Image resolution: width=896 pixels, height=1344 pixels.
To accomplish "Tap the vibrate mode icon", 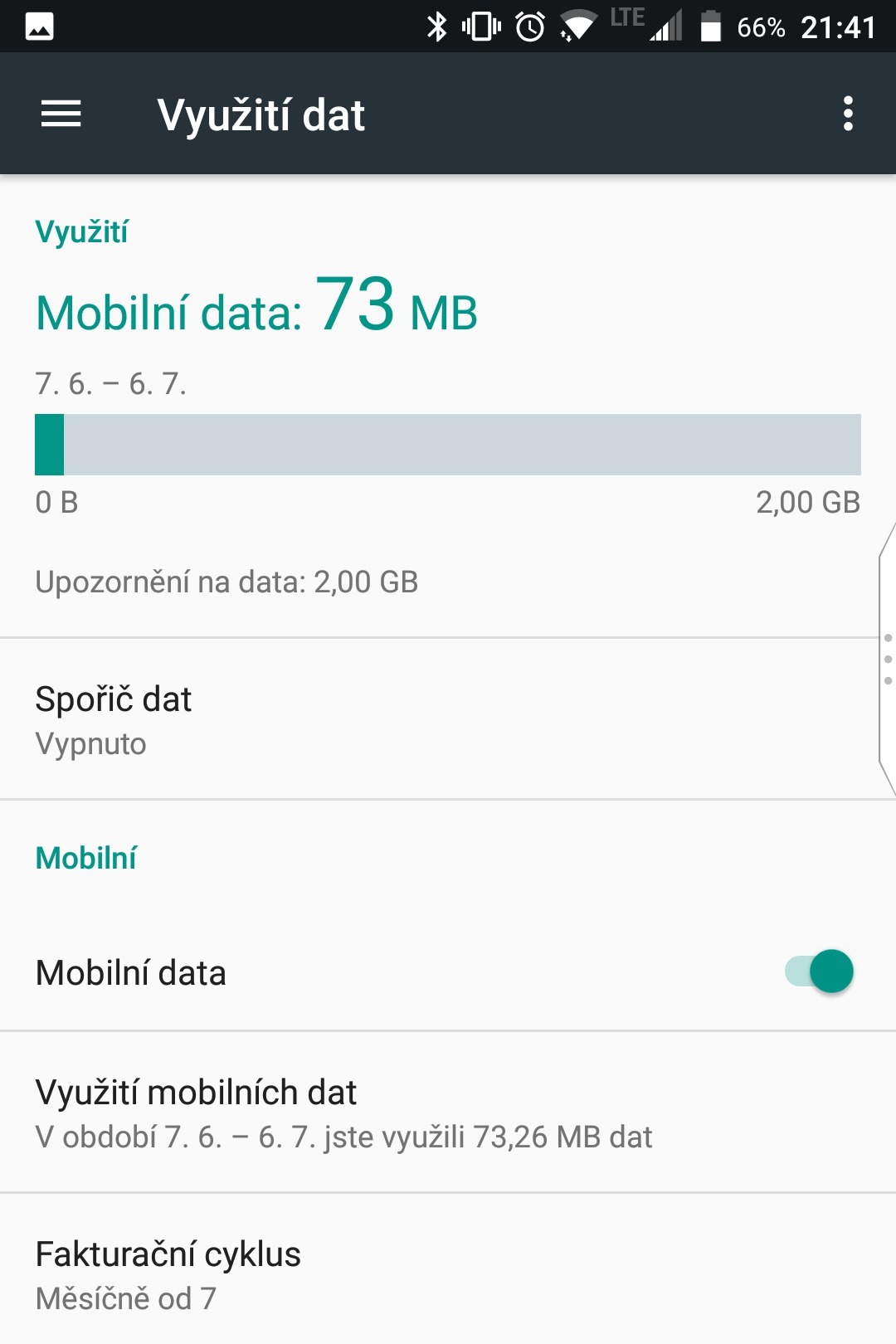I will click(x=481, y=25).
